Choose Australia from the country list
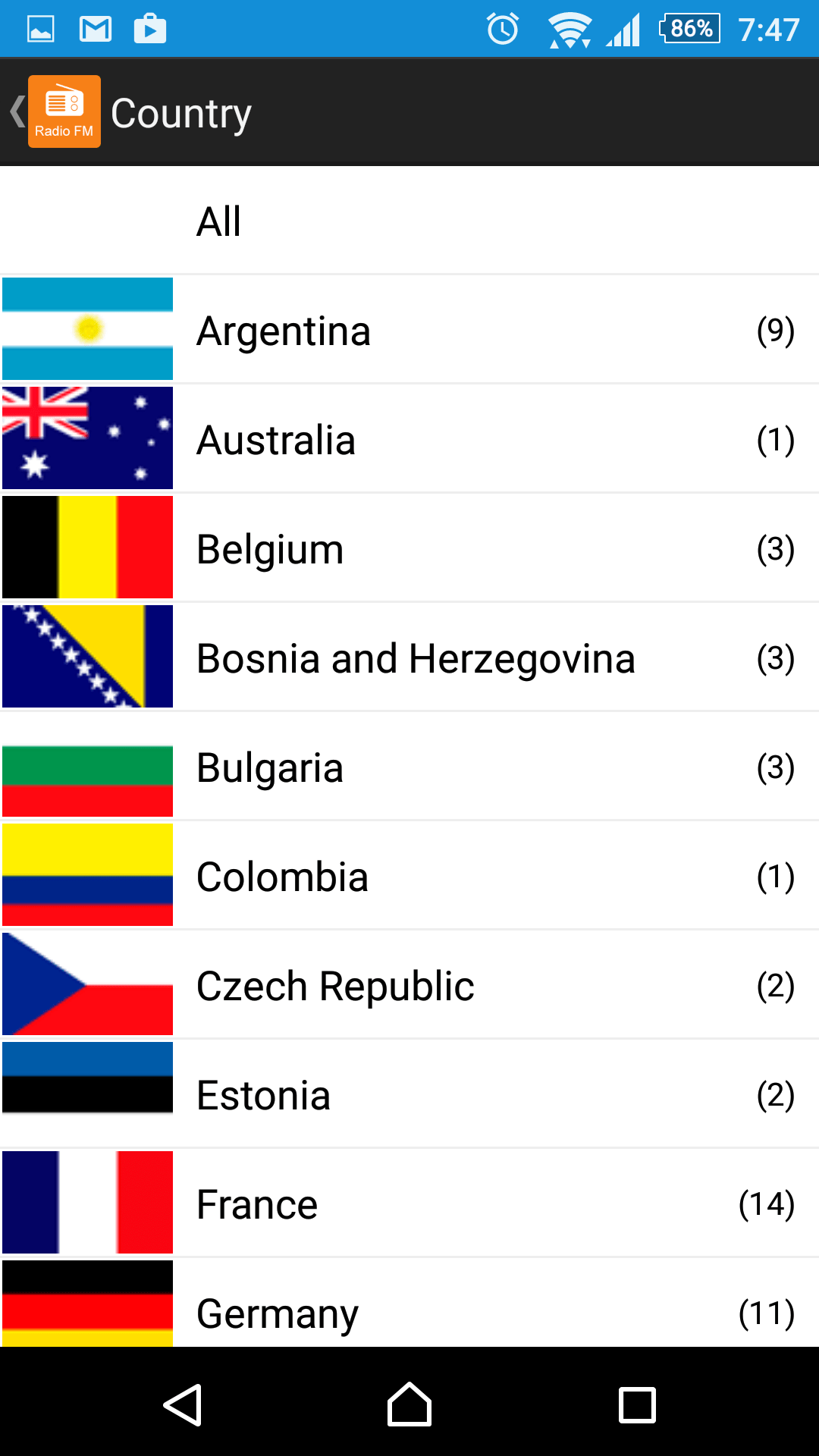The width and height of the screenshot is (819, 1456). click(409, 439)
